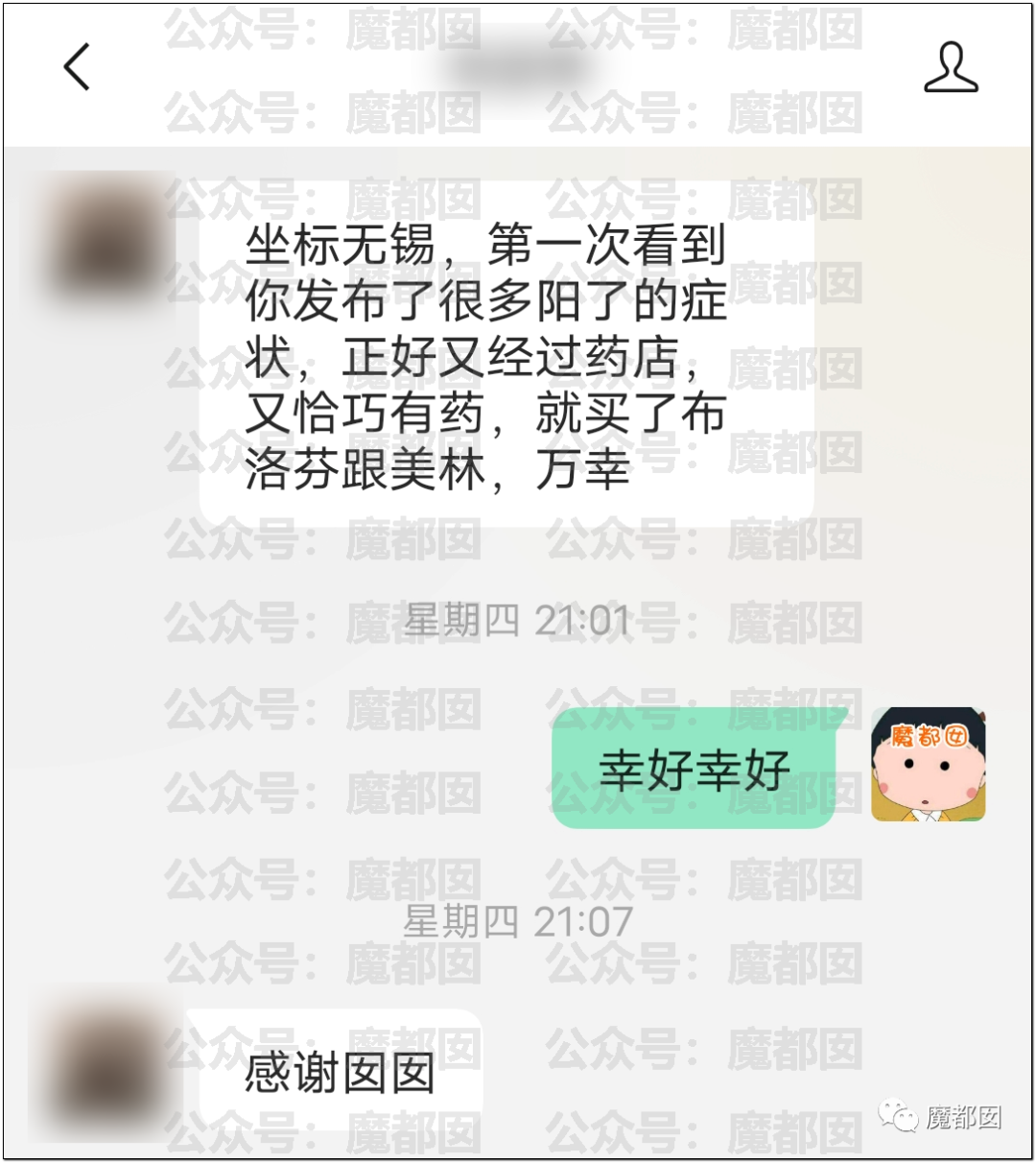Go back to the chat list
1036x1163 pixels.
pyautogui.click(x=77, y=67)
